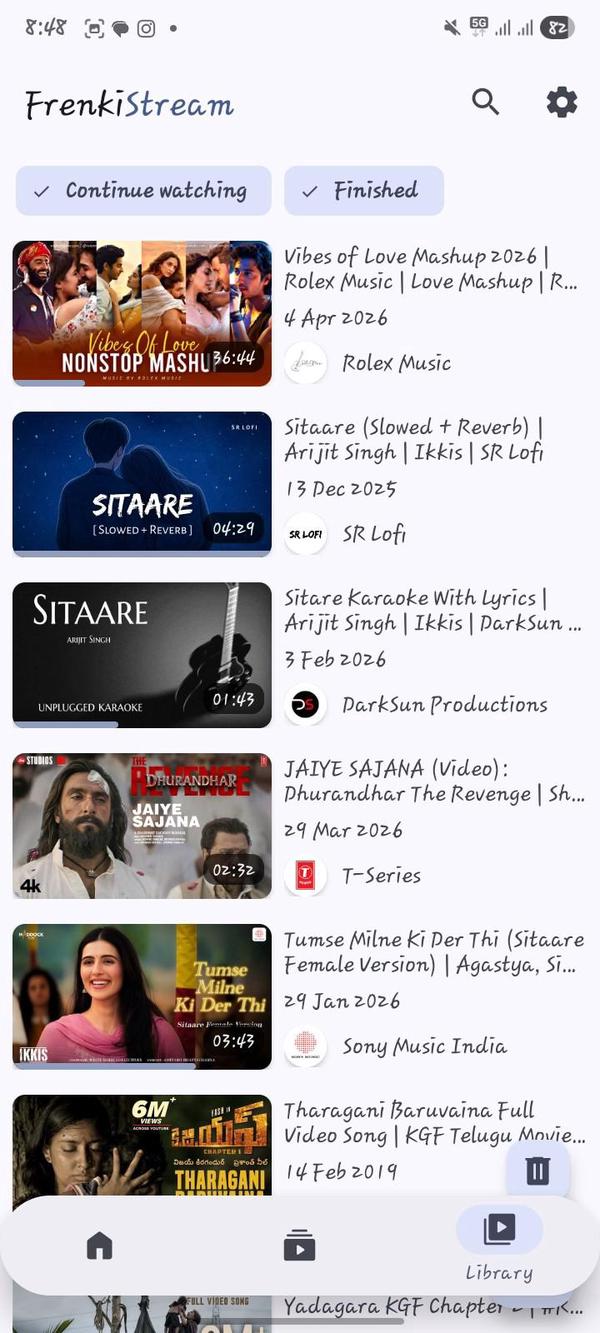Open the search icon
600x1333 pixels.
click(x=485, y=102)
